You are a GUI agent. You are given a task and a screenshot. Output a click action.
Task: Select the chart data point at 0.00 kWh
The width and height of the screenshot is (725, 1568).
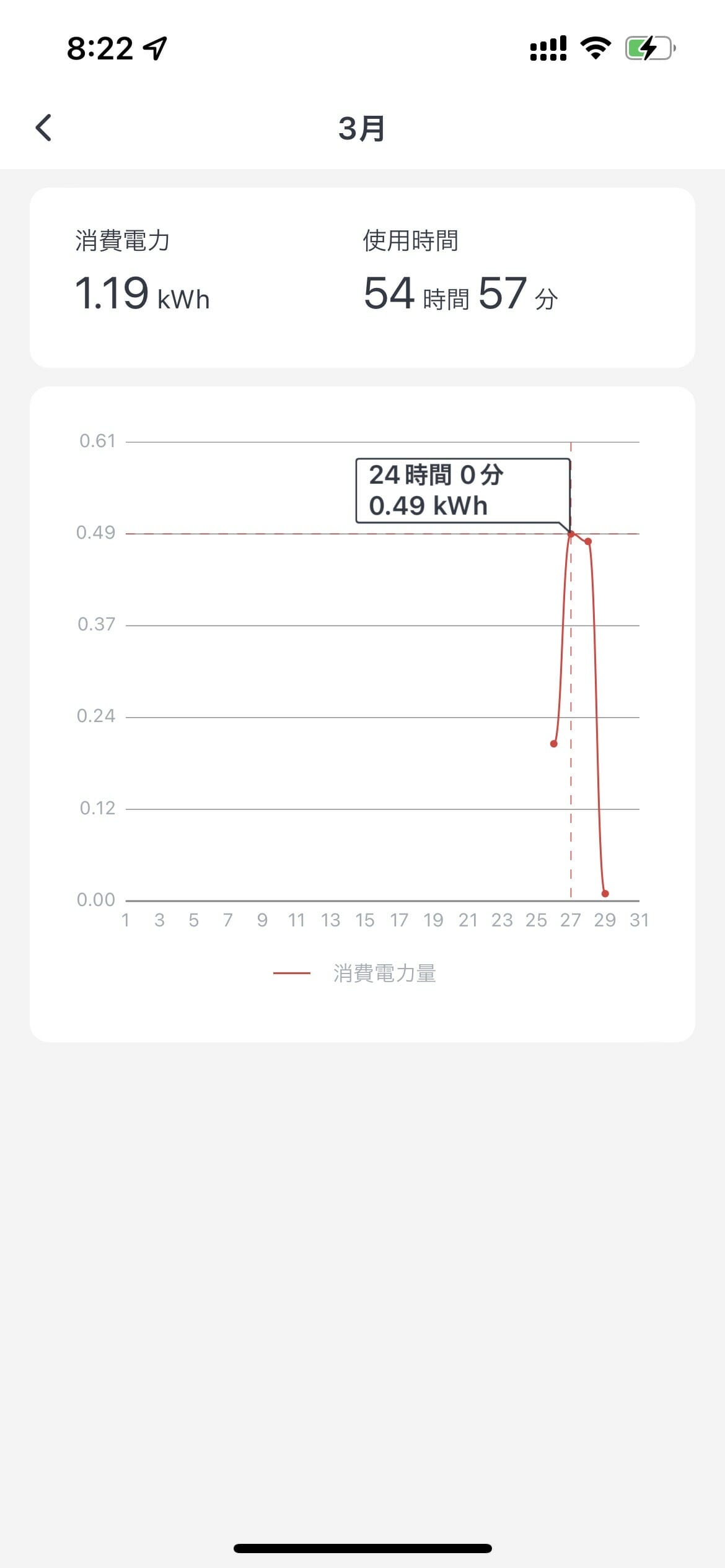coord(605,894)
